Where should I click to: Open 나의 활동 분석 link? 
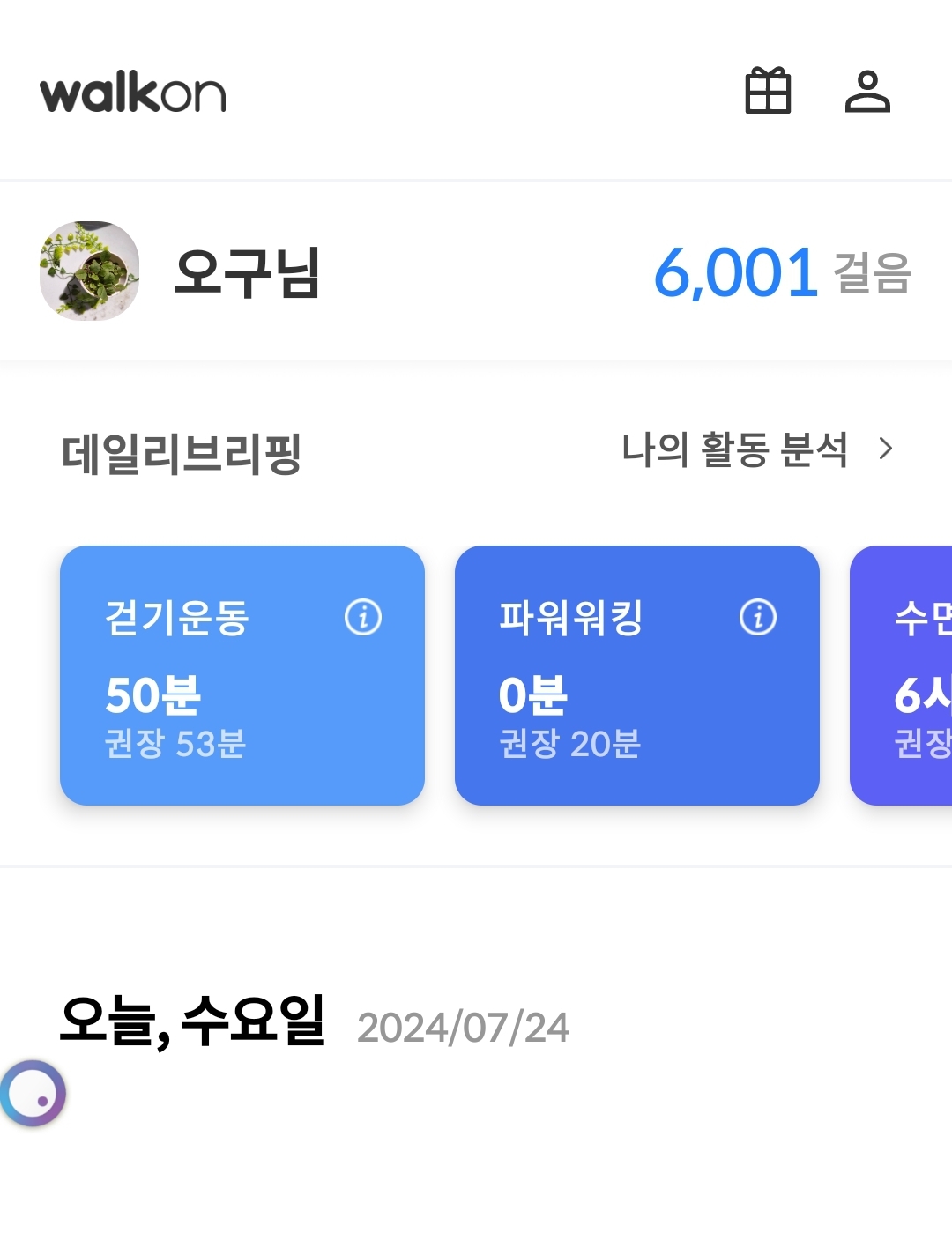coord(756,449)
